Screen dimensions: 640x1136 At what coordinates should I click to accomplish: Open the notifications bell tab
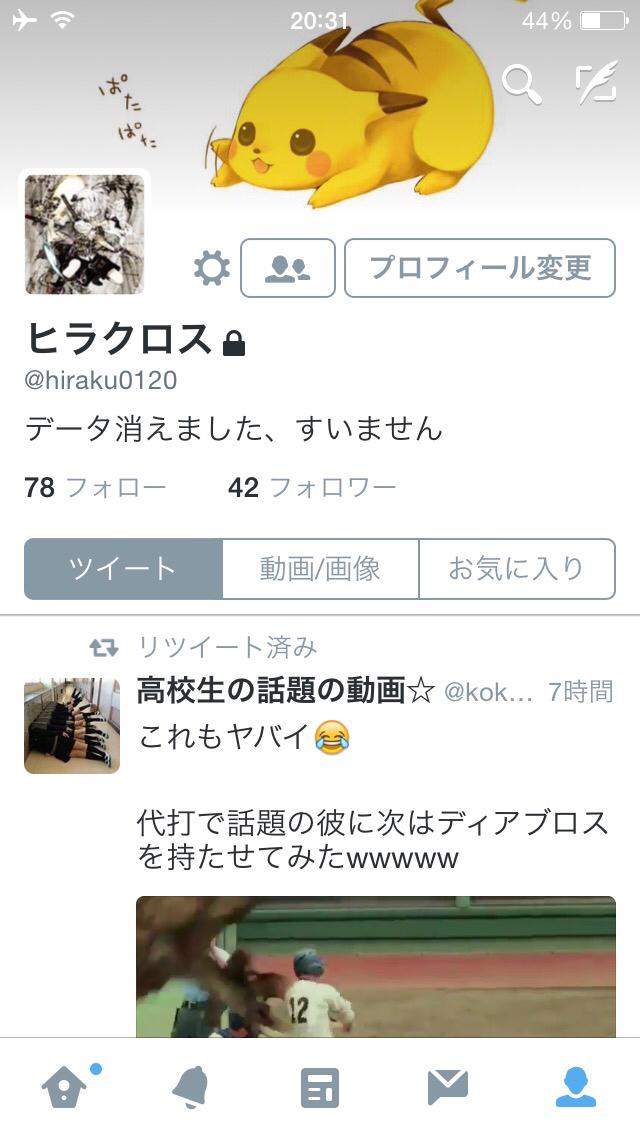191,1087
